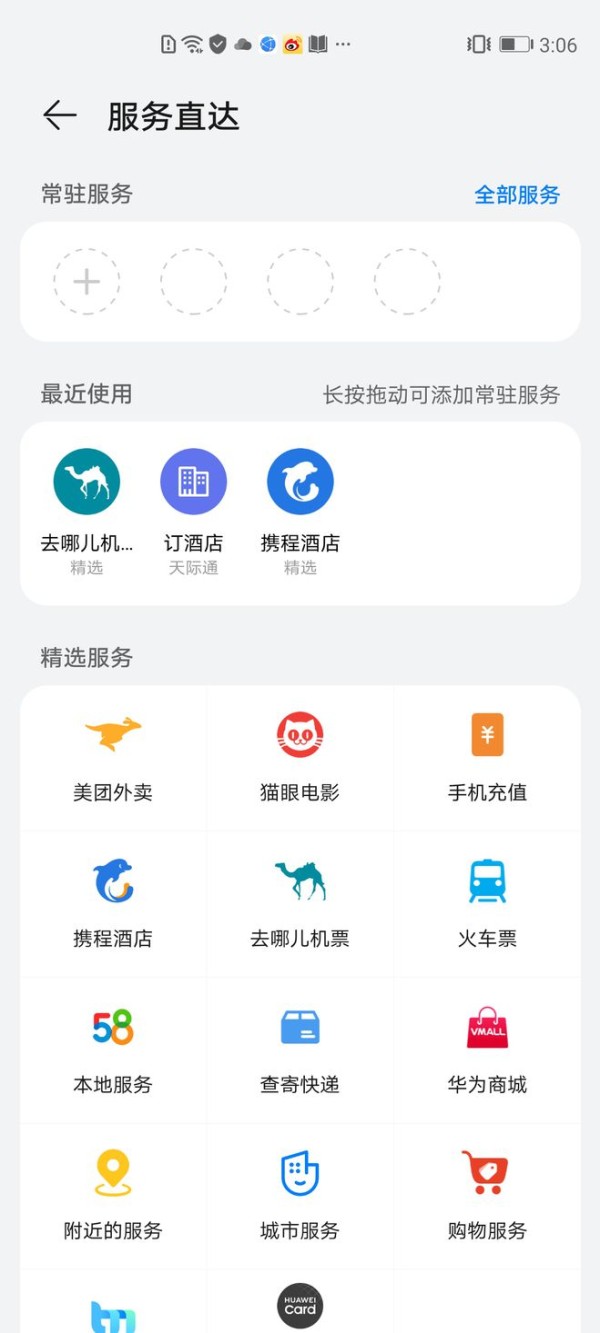600x1333 pixels.
Task: Open 火车票 service
Action: pyautogui.click(x=487, y=905)
